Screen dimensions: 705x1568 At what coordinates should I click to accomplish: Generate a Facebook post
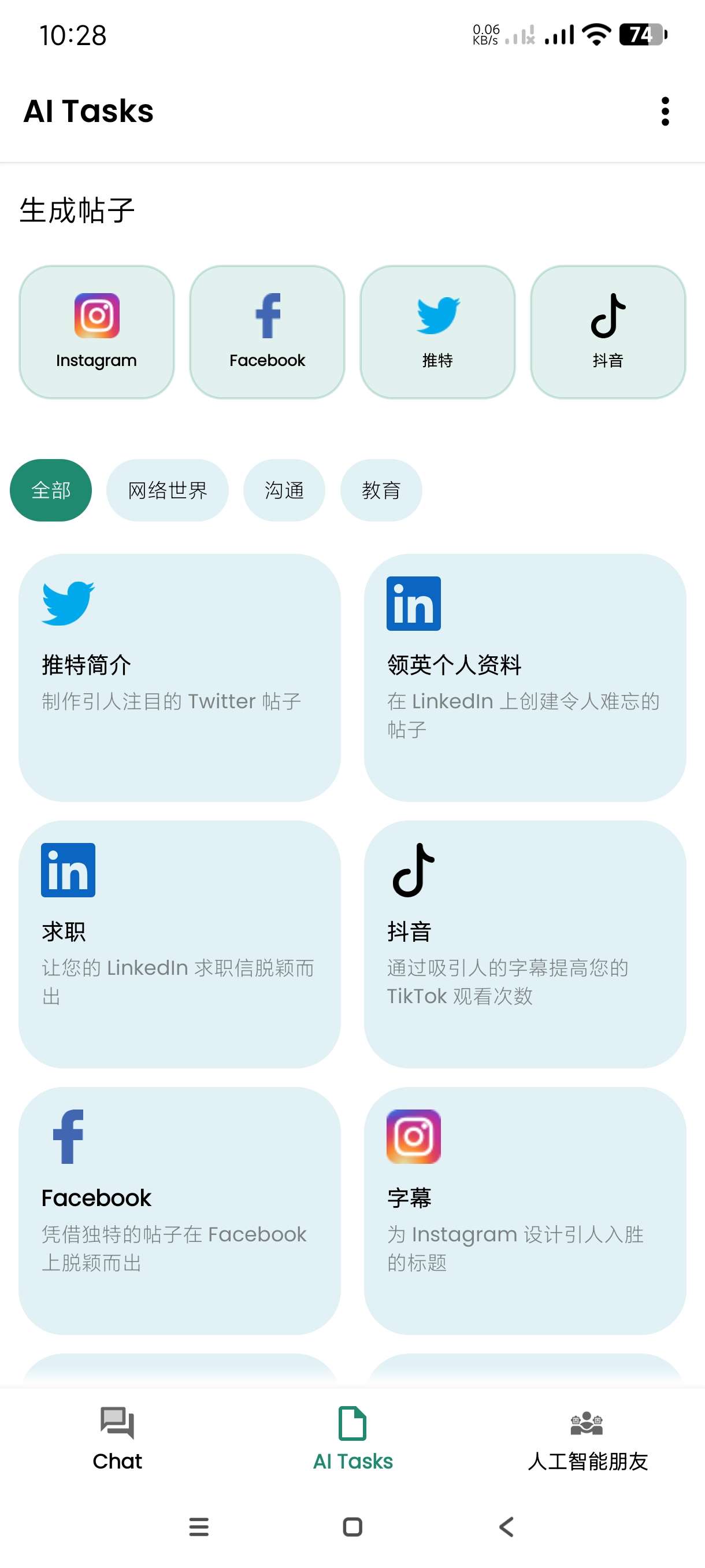pyautogui.click(x=267, y=332)
